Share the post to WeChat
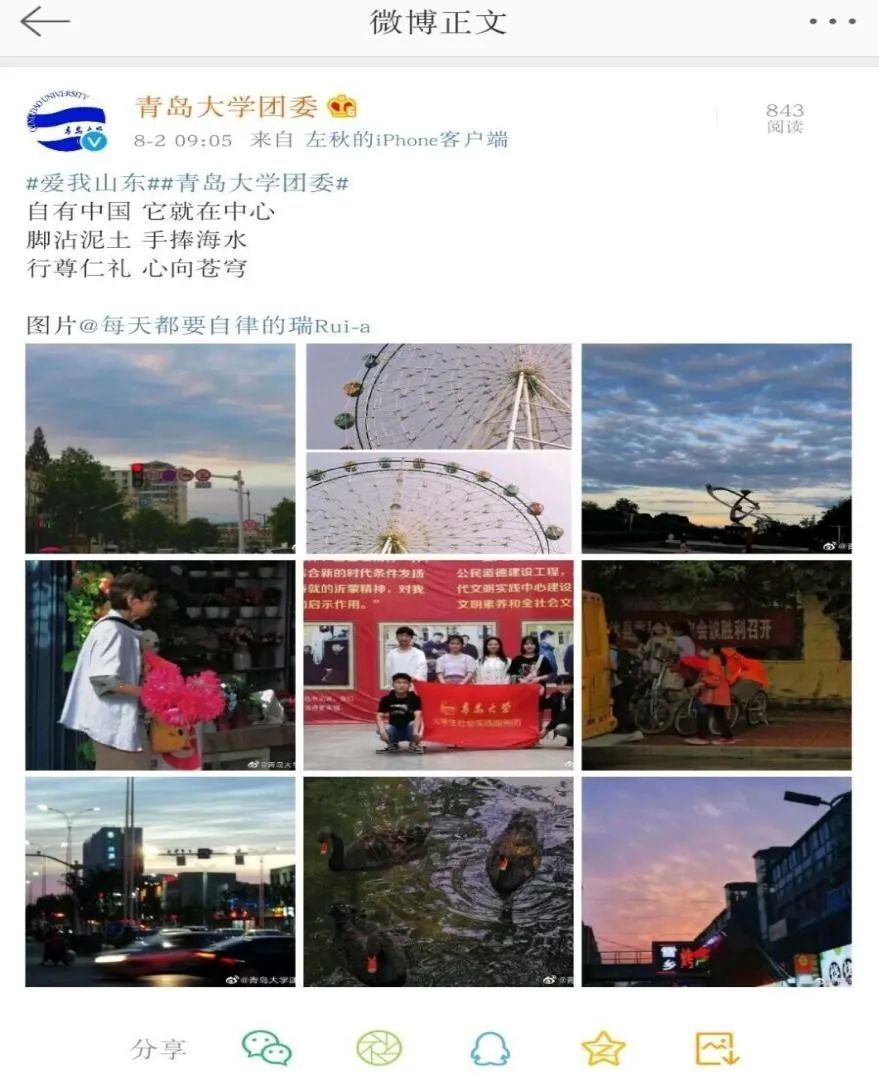The image size is (879, 1090). click(x=266, y=1048)
